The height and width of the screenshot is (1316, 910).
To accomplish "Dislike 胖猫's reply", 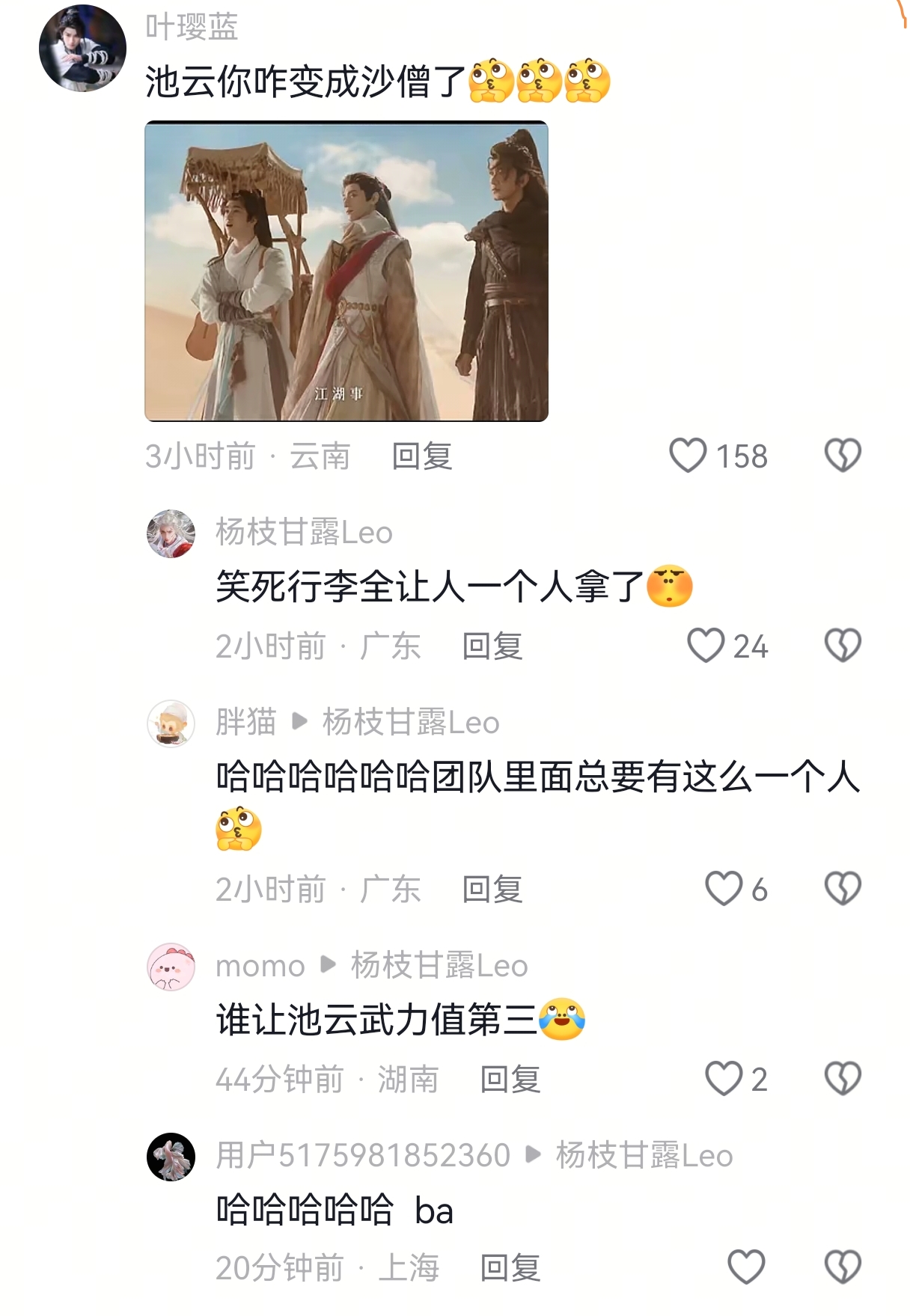I will coord(843,889).
